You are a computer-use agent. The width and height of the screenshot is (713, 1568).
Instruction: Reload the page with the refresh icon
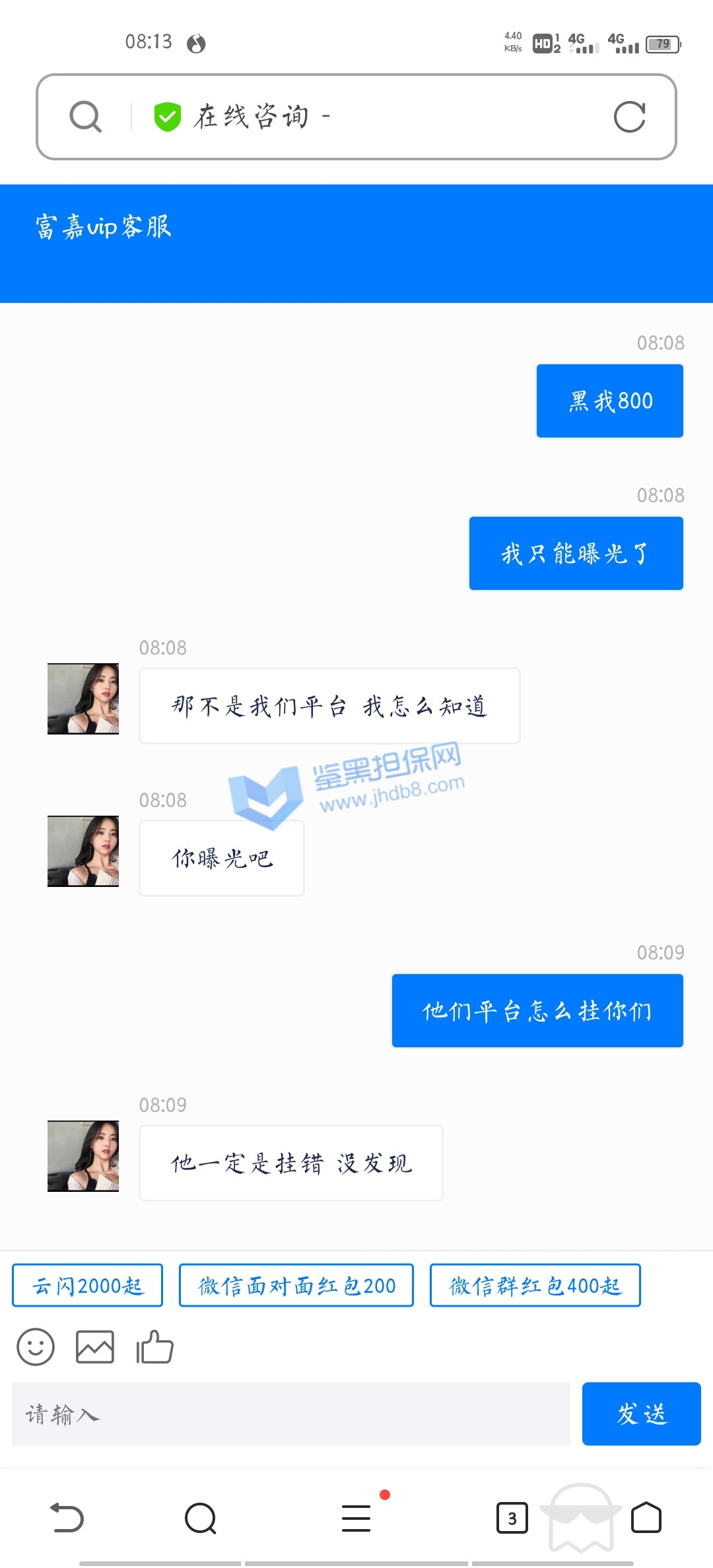point(629,117)
